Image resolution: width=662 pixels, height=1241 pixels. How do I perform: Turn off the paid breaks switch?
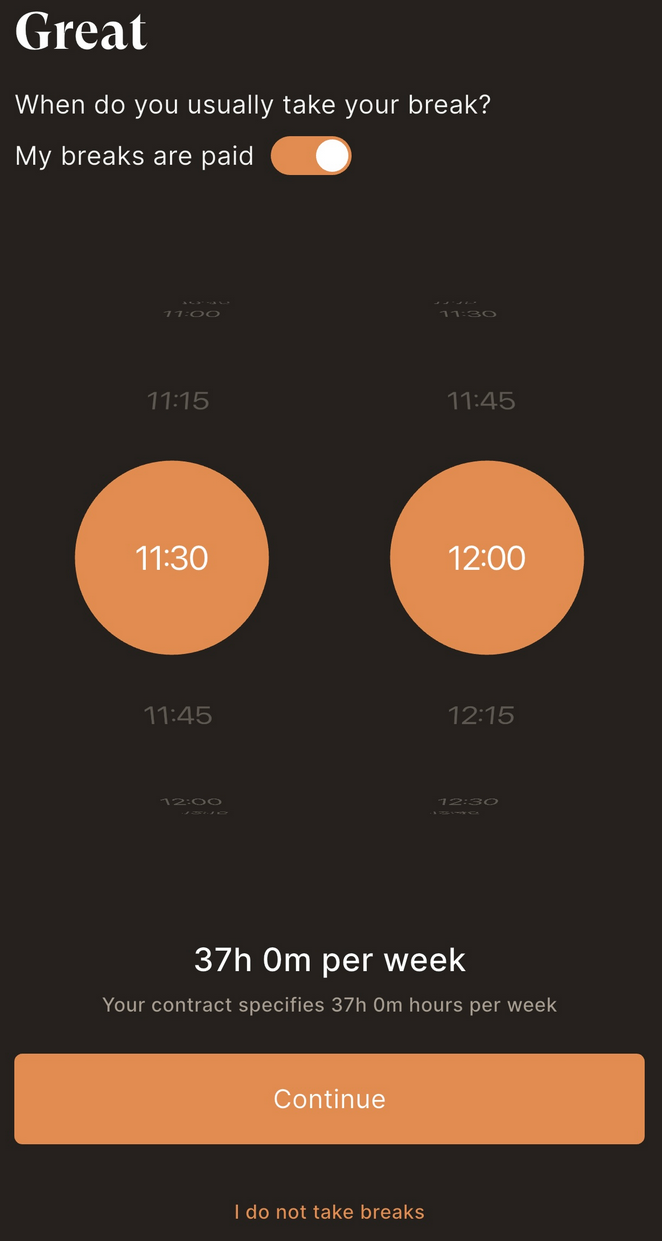click(x=311, y=156)
